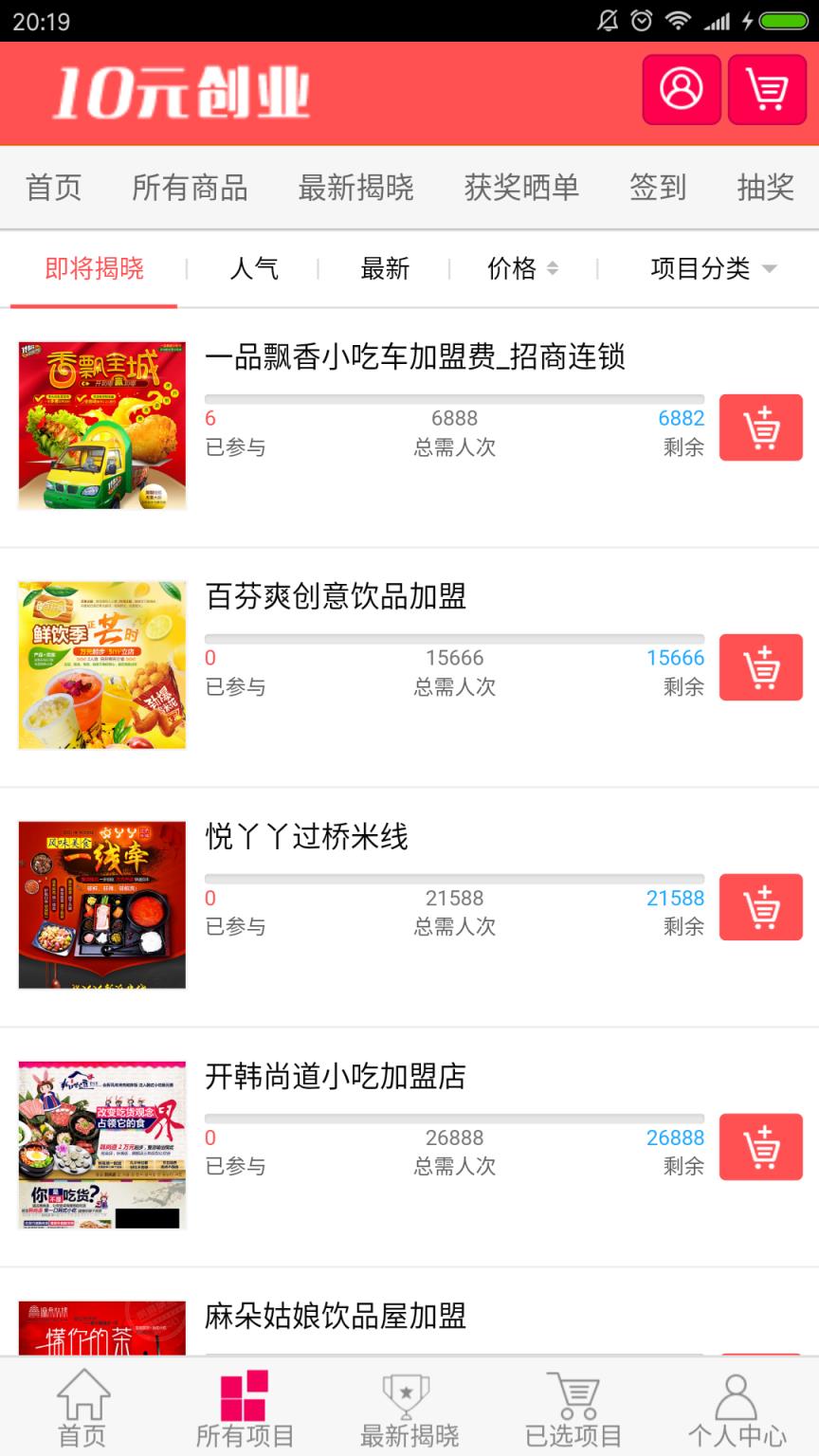
Task: Switch to the 所有商品 navigation tab
Action: coord(191,188)
